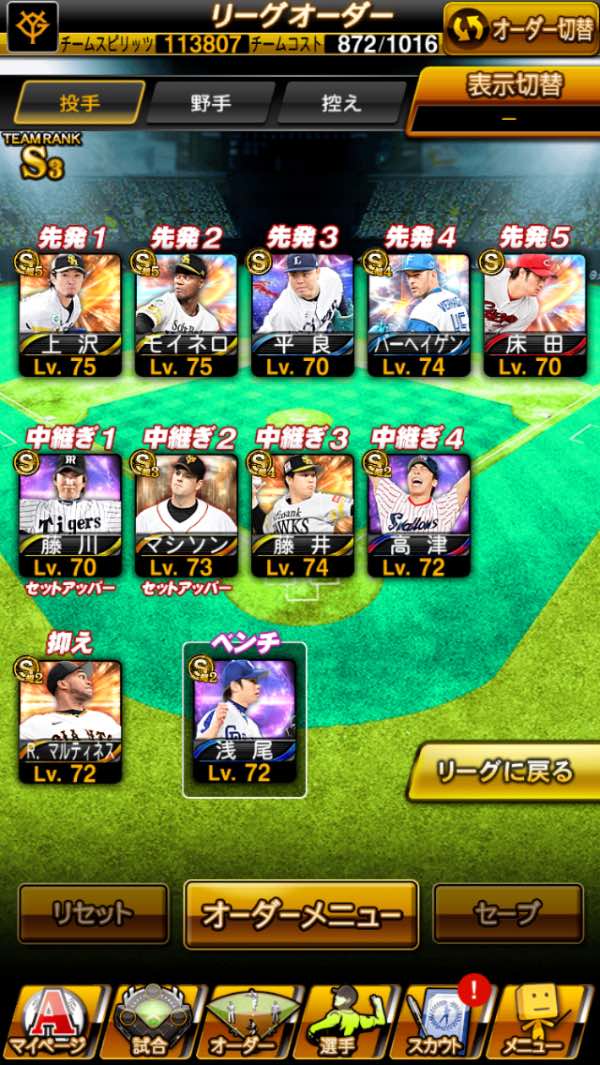Open the メニュー tab
The height and width of the screenshot is (1065, 600).
pos(546,1023)
